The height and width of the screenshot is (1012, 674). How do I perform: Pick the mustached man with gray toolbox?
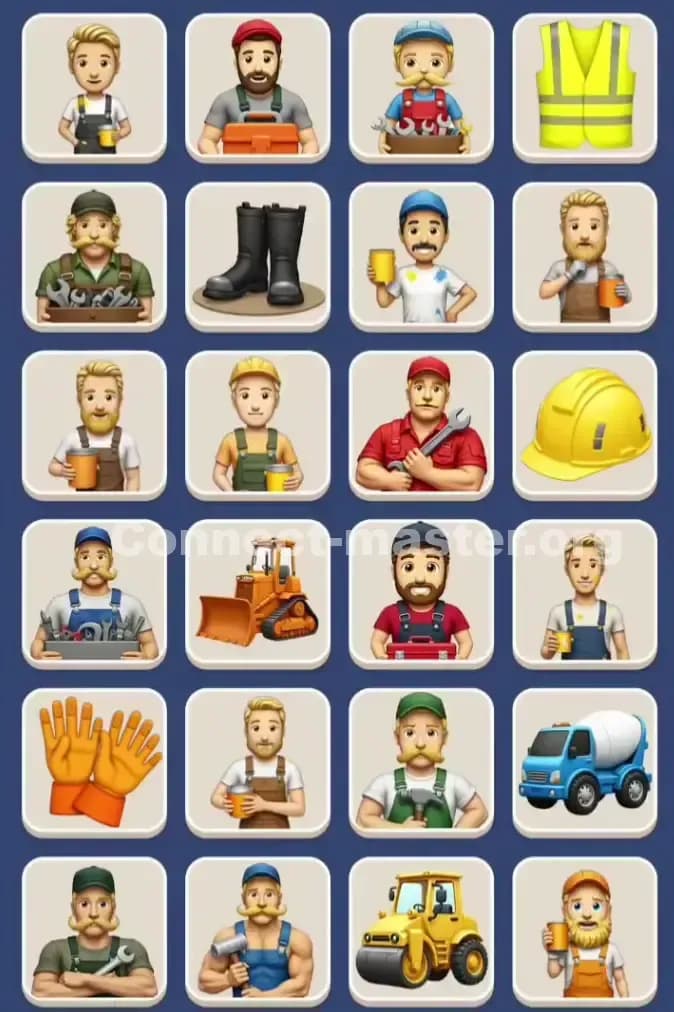click(x=94, y=593)
